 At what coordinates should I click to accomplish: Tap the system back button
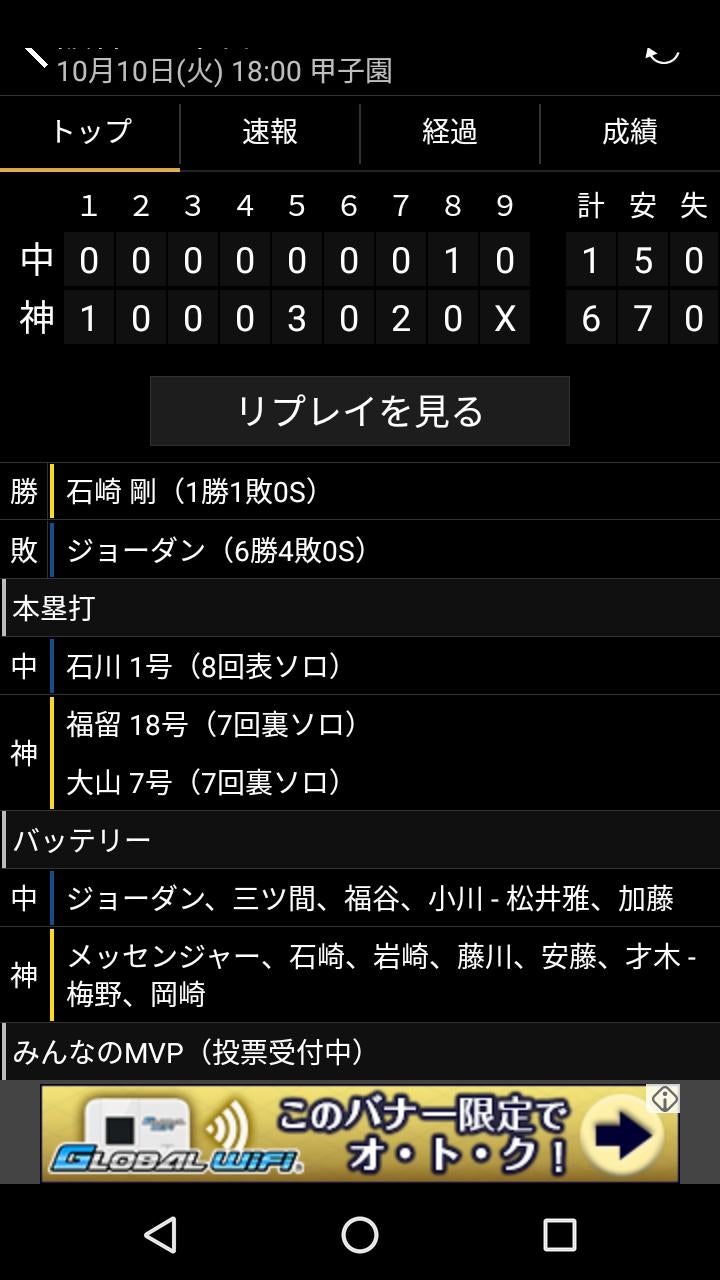[x=161, y=1235]
